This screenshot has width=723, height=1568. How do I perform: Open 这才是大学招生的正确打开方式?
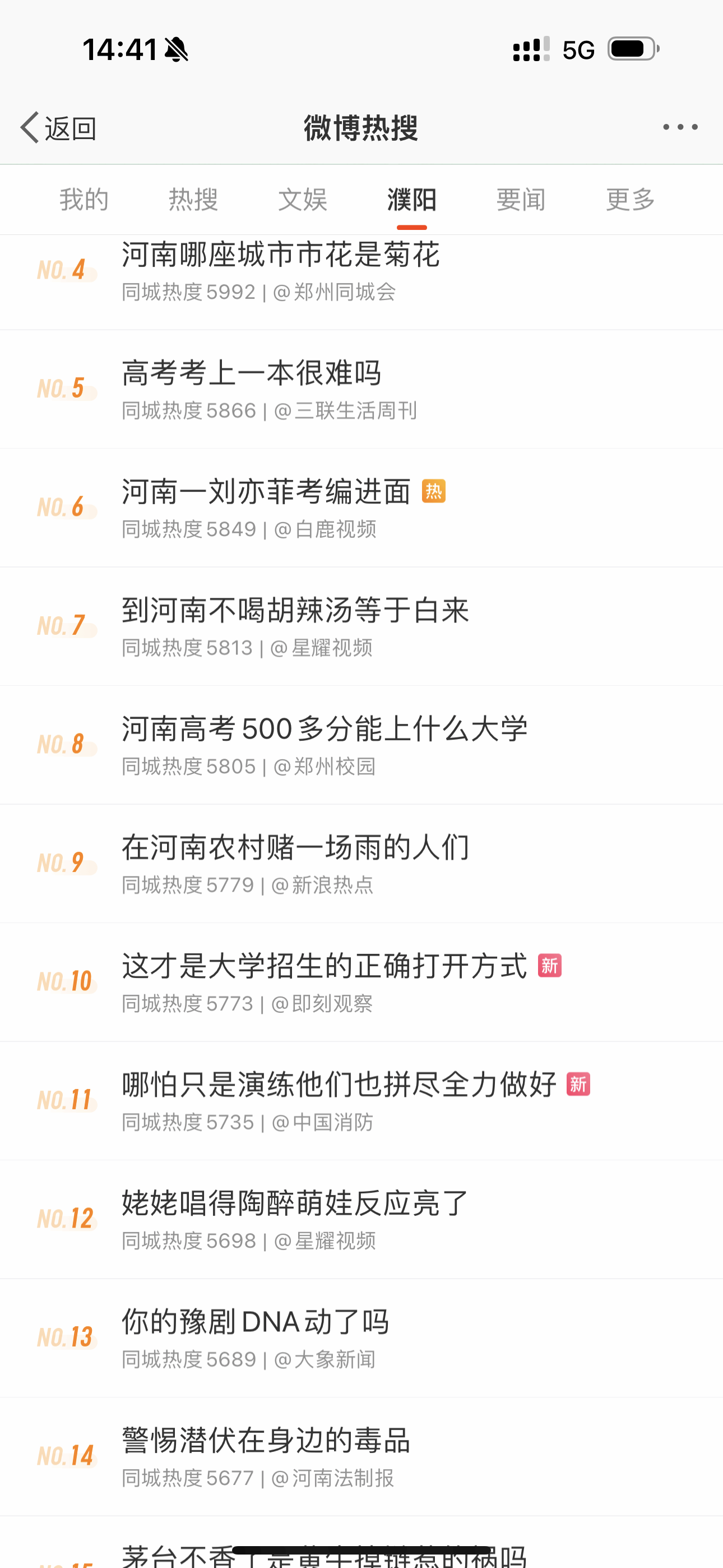coord(361,983)
